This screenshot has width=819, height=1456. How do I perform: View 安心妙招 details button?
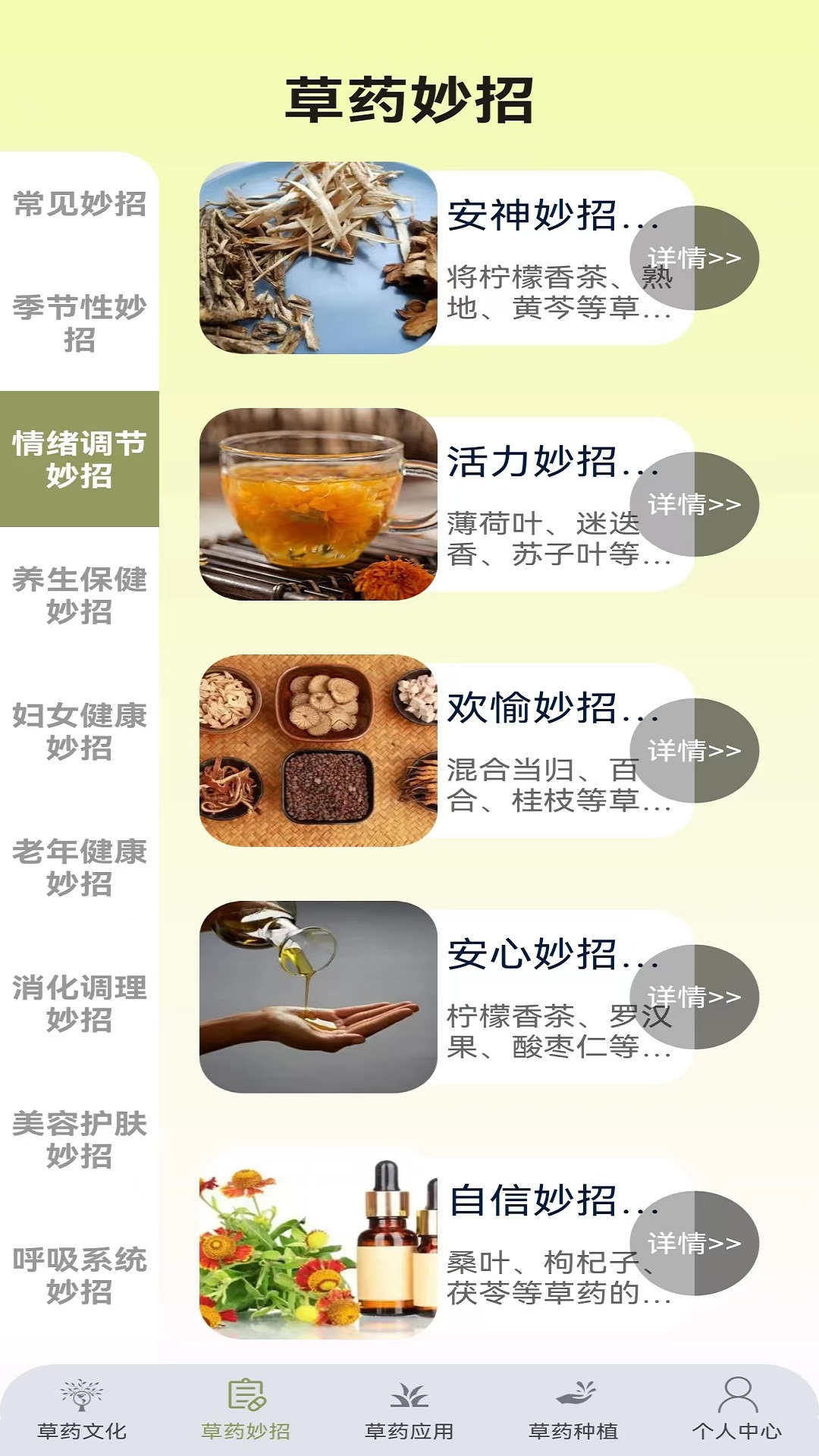(694, 997)
